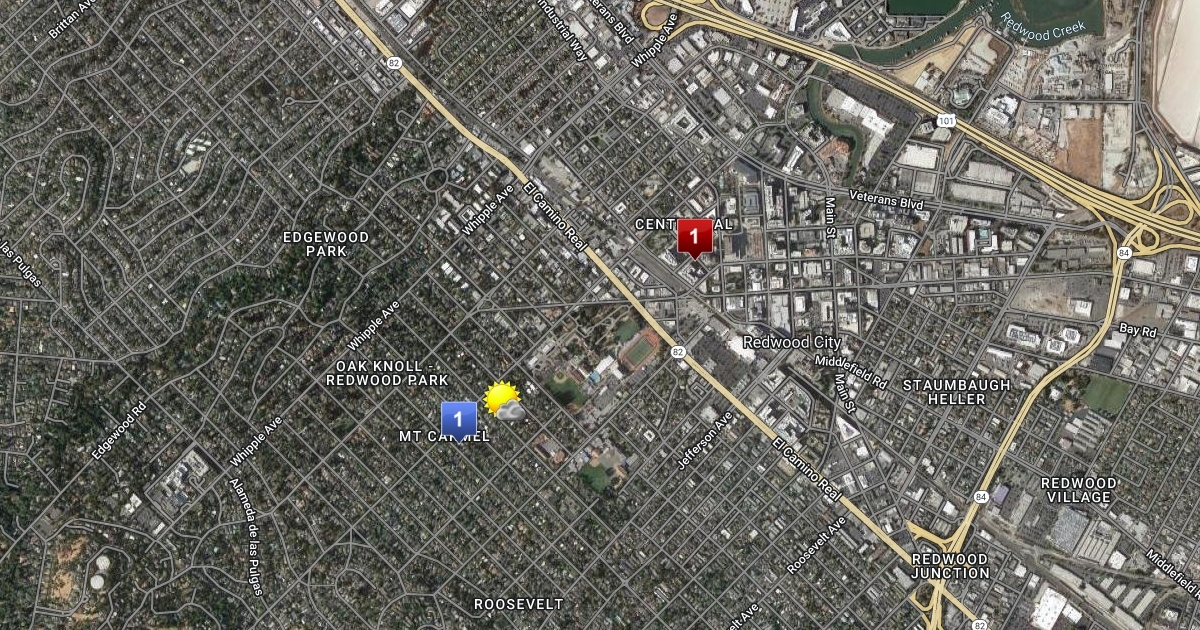Tap the blue marker numbered 1

(x=458, y=419)
